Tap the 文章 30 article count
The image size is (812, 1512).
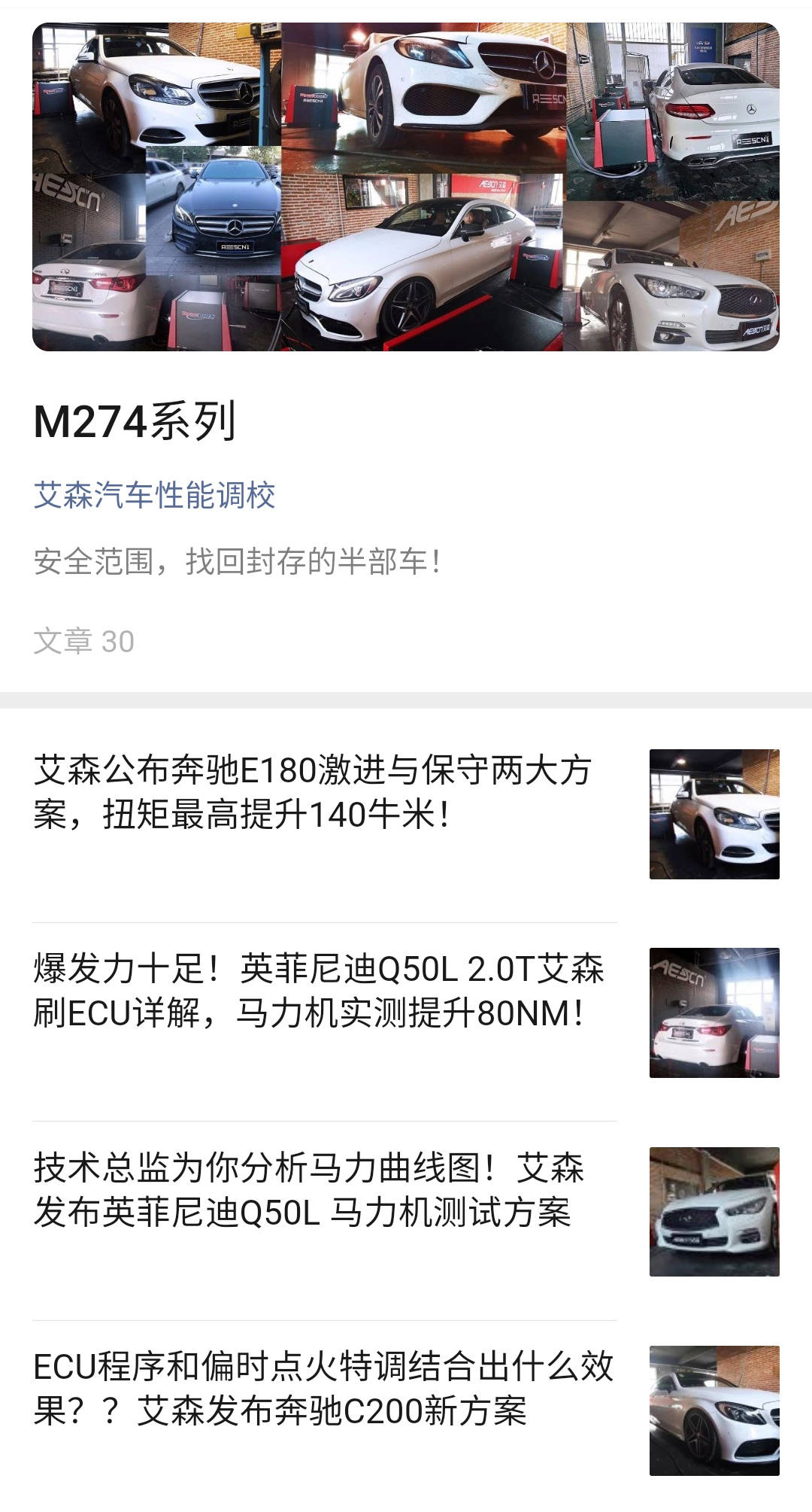pyautogui.click(x=85, y=639)
